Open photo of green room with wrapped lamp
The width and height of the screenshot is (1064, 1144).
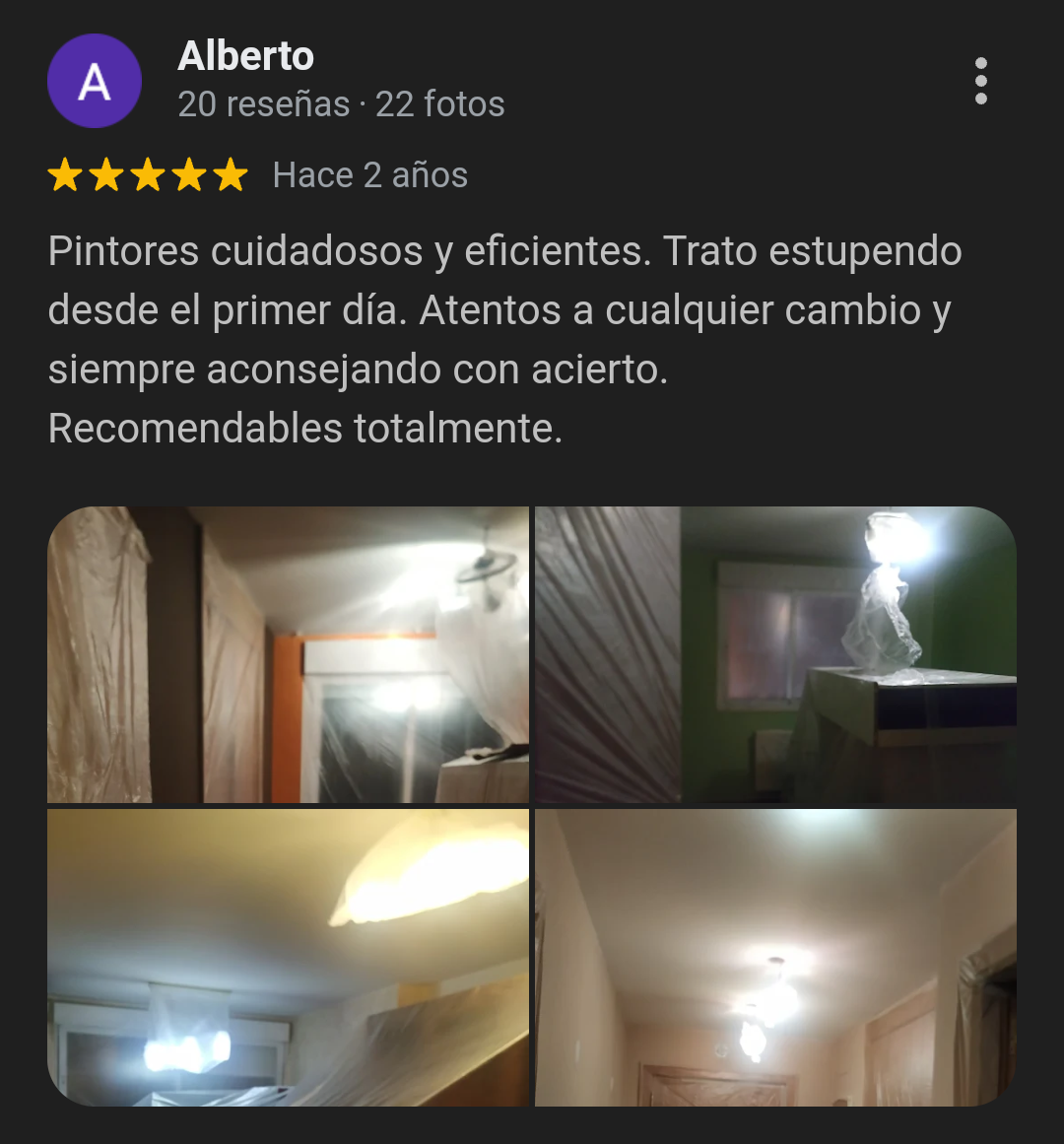[x=775, y=654]
